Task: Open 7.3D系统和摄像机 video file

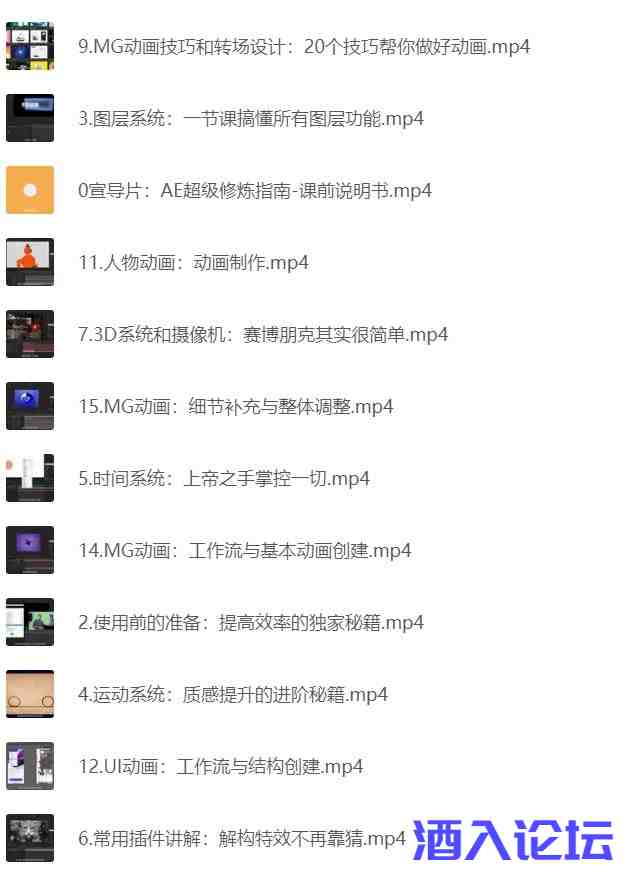Action: coord(262,335)
